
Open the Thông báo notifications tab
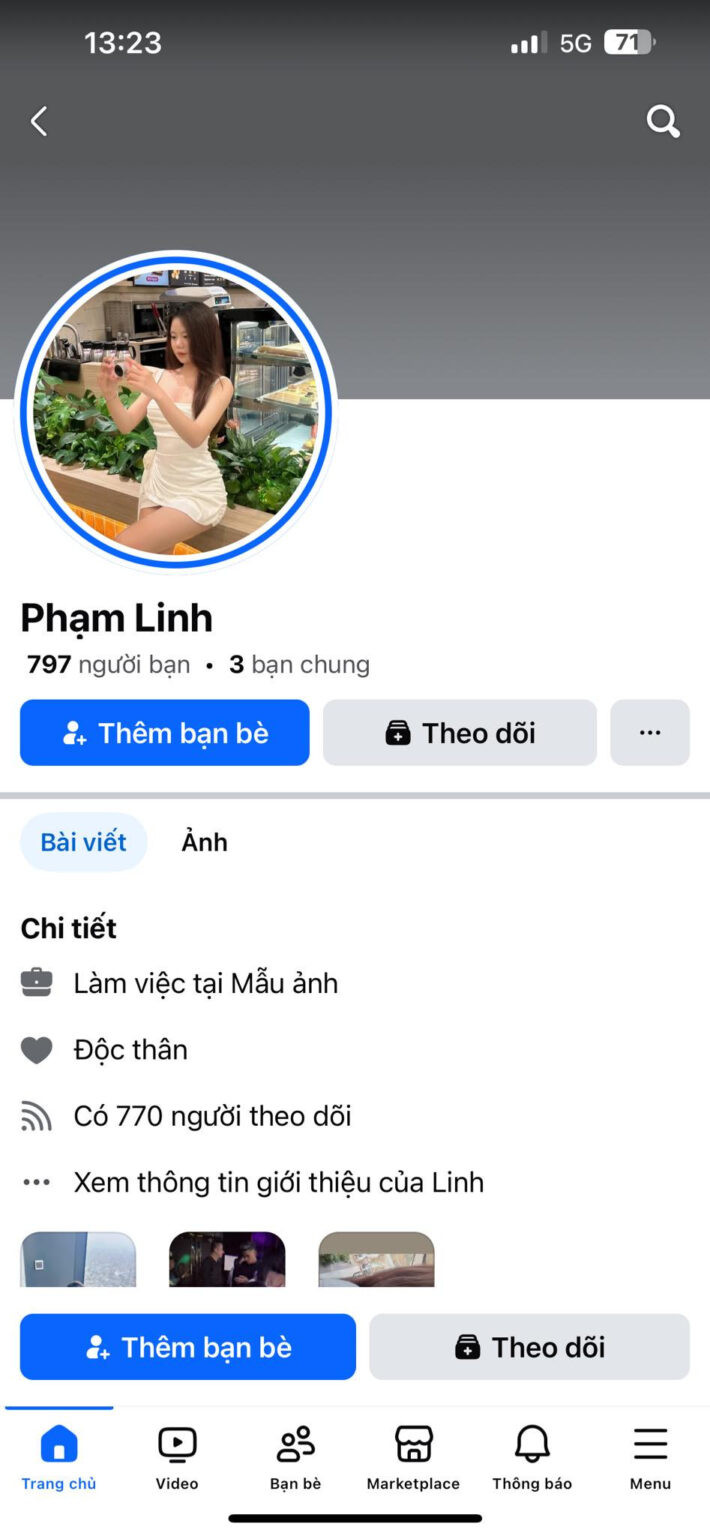click(532, 1457)
